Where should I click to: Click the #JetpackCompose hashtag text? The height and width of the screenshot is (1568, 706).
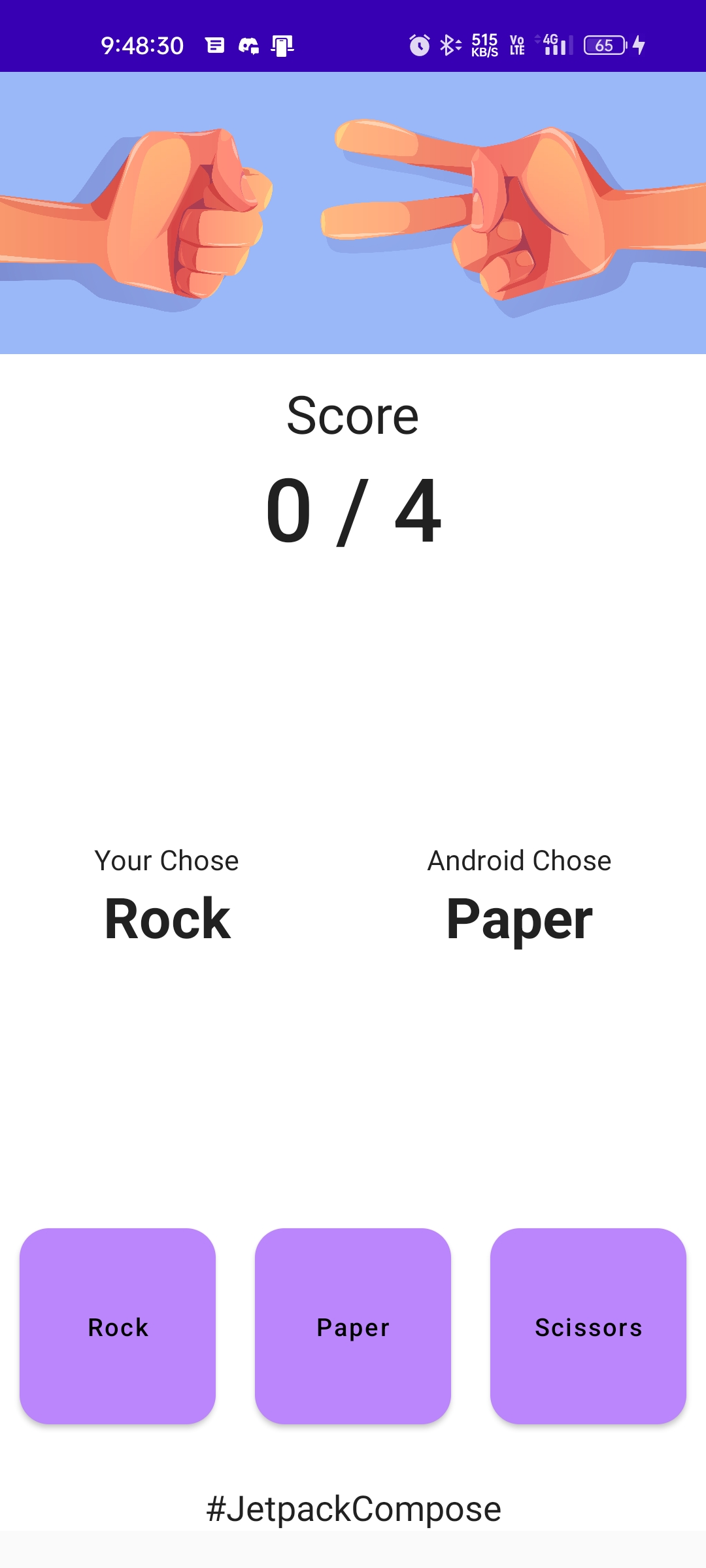tap(353, 1508)
